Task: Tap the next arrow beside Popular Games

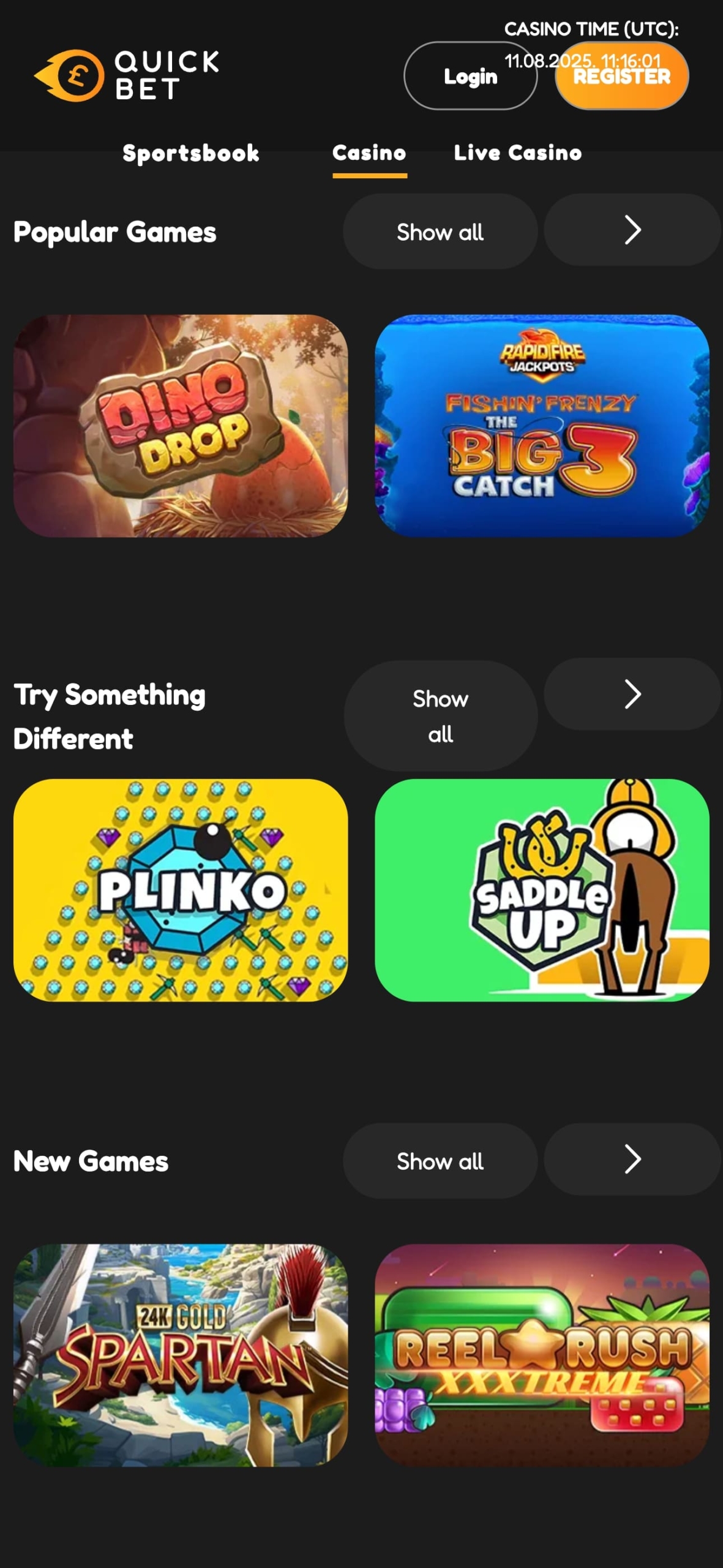Action: [x=632, y=230]
